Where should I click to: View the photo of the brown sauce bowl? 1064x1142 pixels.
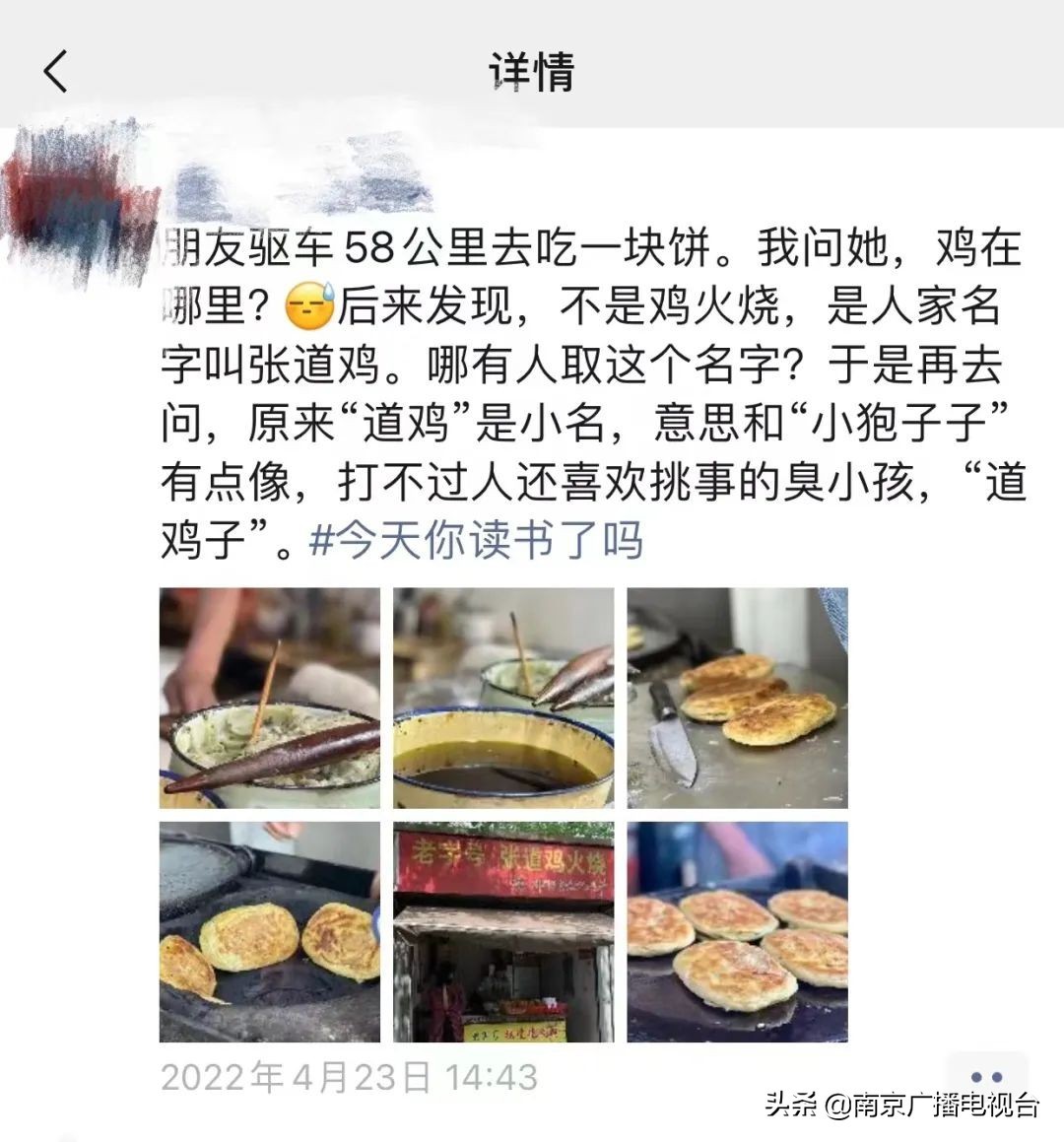[x=502, y=698]
